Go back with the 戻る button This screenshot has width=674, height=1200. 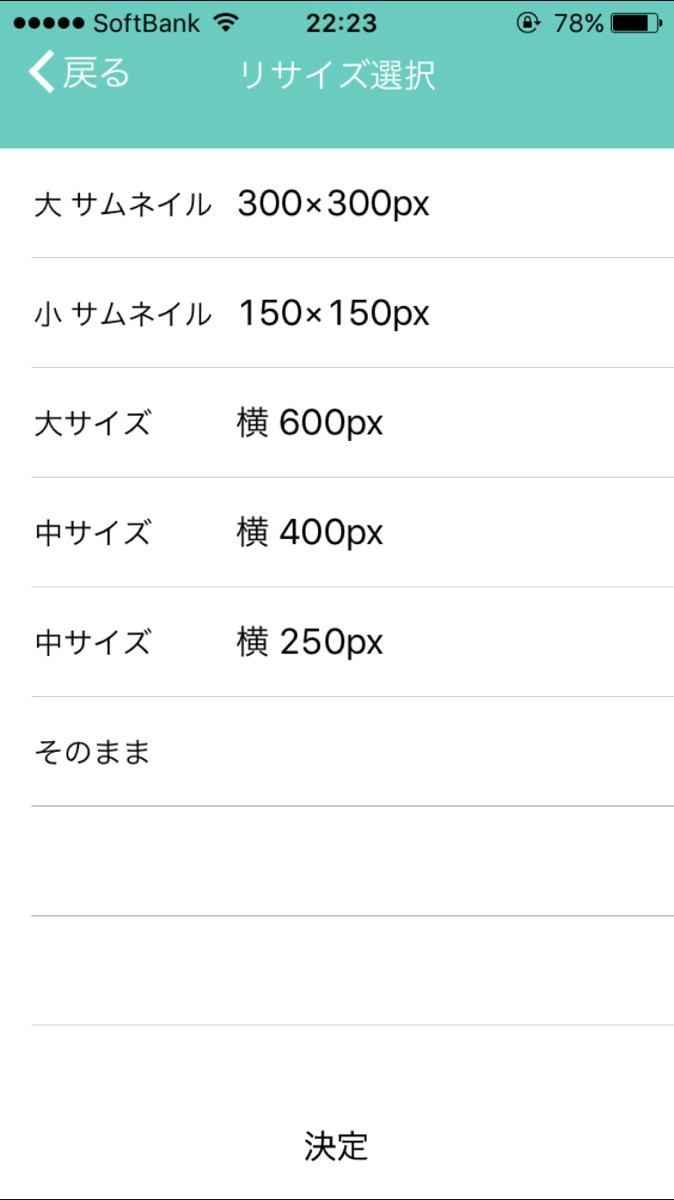pyautogui.click(x=80, y=74)
